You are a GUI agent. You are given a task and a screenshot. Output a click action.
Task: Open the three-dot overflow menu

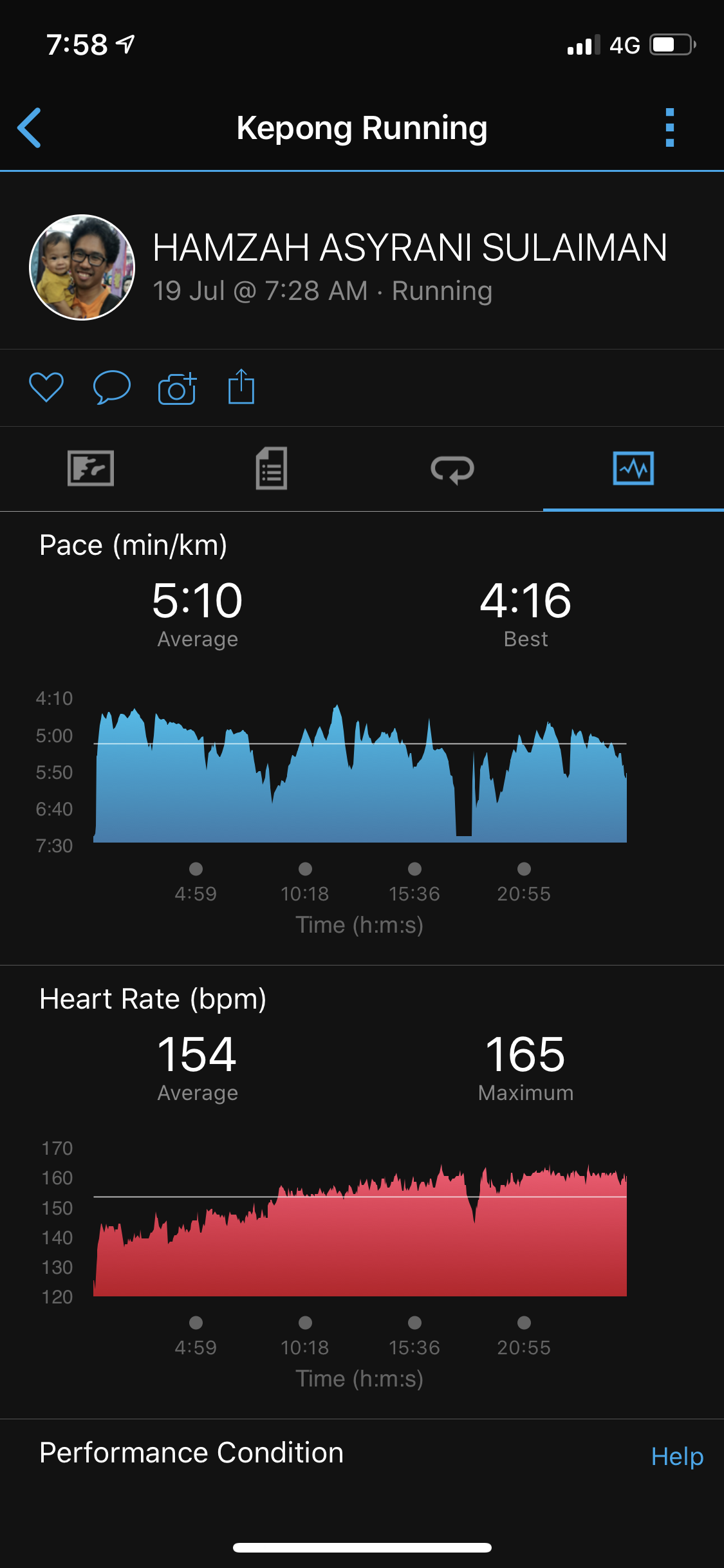coord(669,127)
